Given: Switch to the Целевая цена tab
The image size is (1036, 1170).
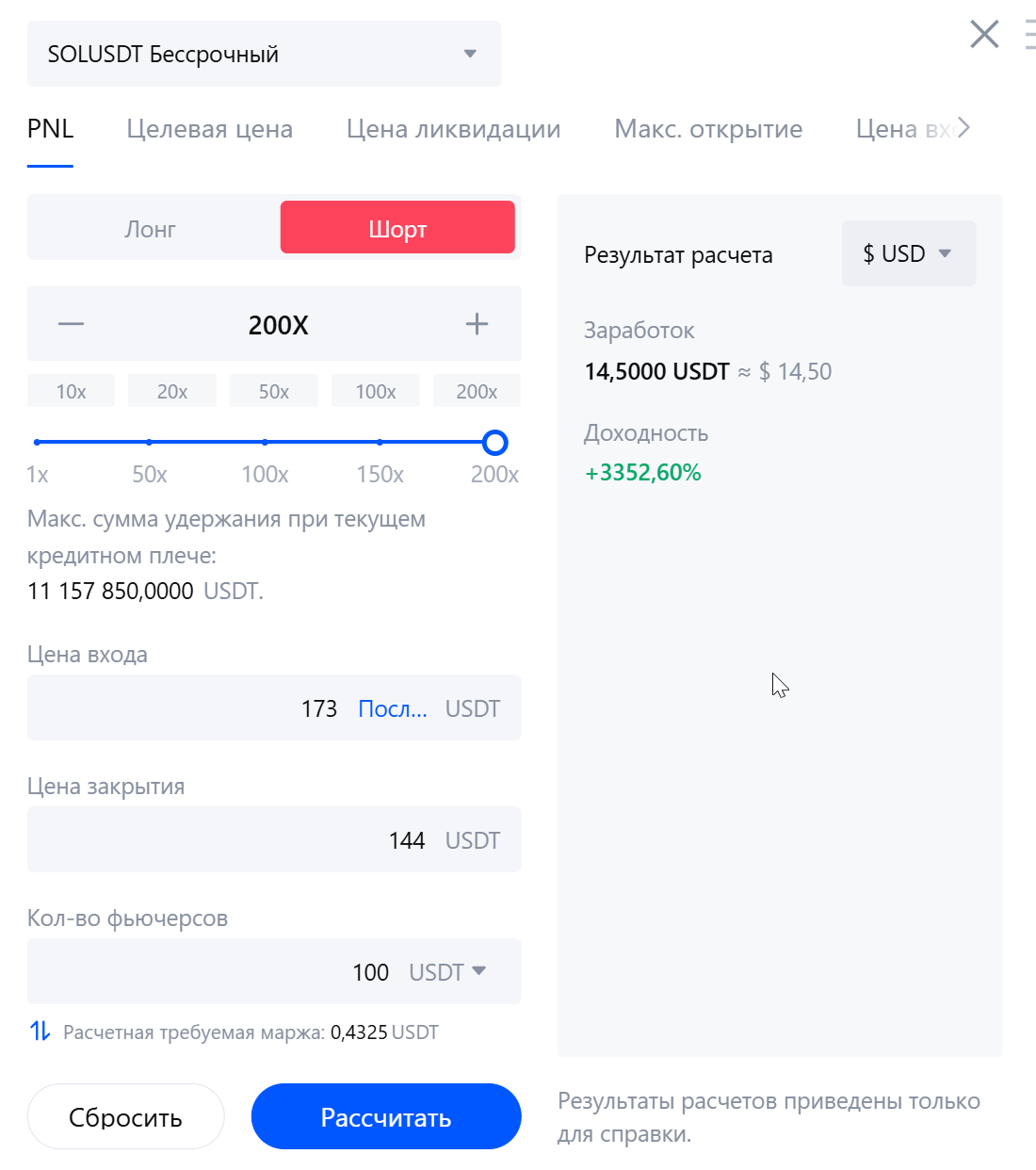Looking at the screenshot, I should pos(209,129).
